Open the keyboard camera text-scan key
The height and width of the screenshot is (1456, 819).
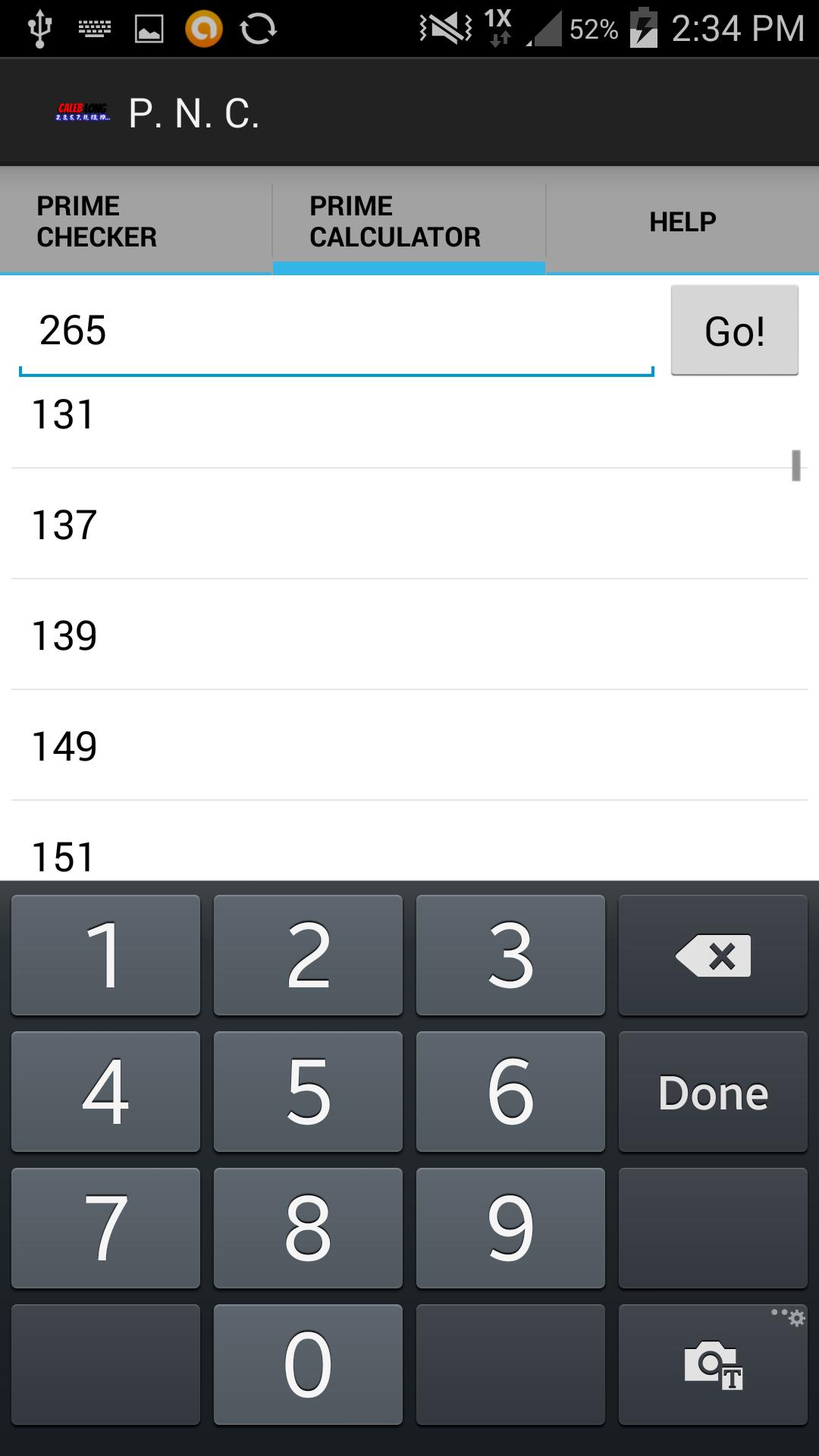pyautogui.click(x=713, y=1365)
